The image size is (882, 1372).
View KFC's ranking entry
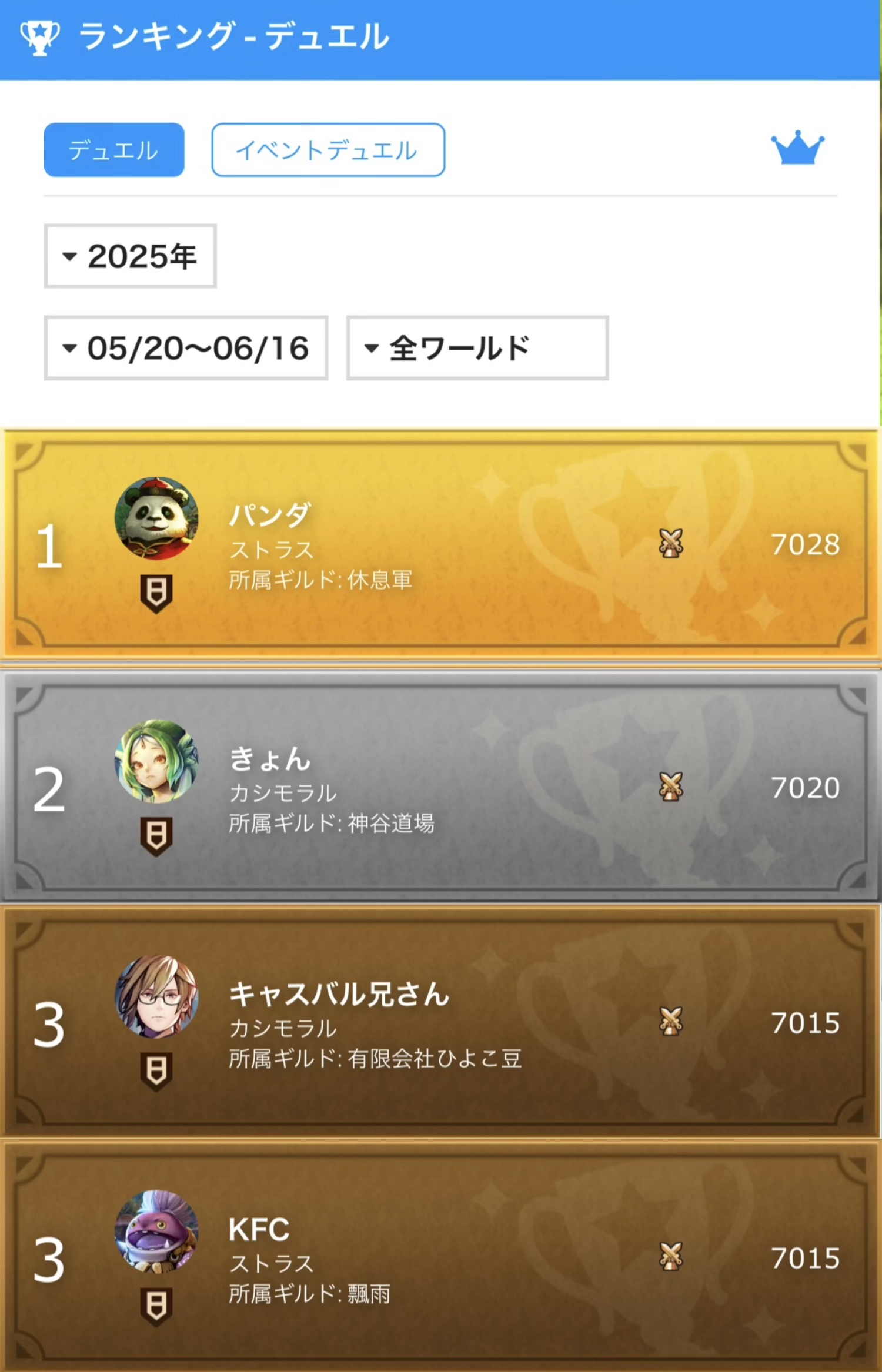441,1258
